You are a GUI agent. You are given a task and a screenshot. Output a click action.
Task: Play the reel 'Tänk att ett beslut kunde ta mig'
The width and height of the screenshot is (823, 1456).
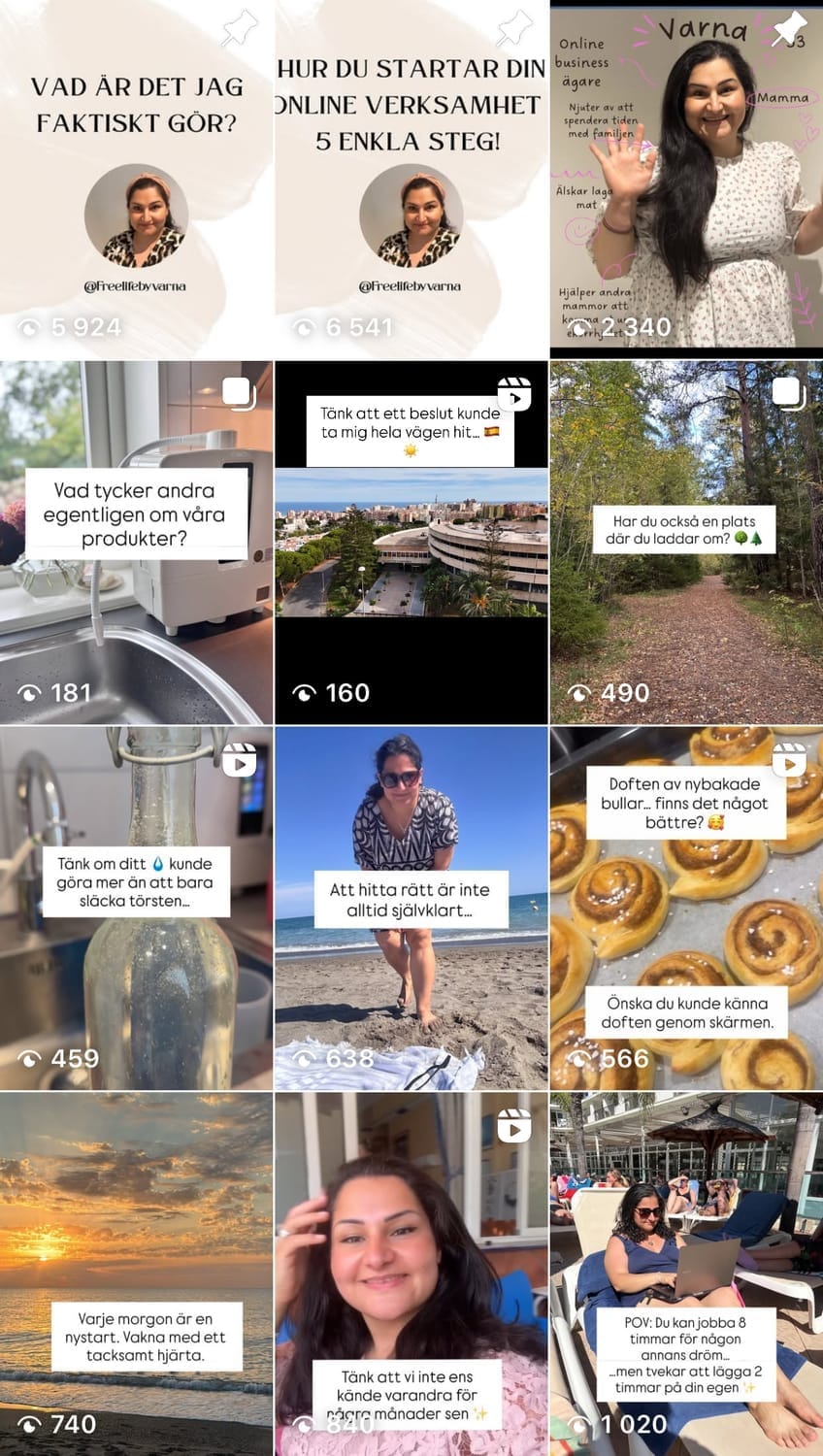point(411,544)
